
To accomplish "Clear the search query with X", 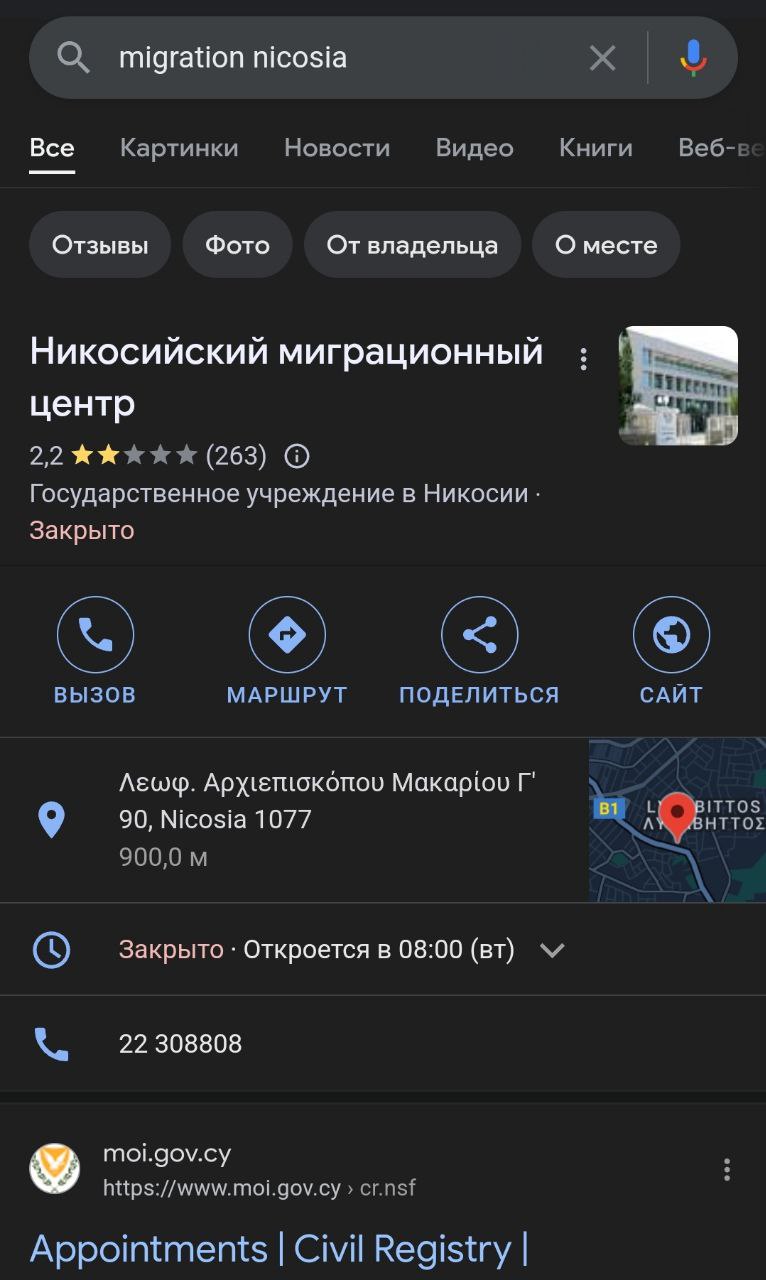I will (x=602, y=58).
